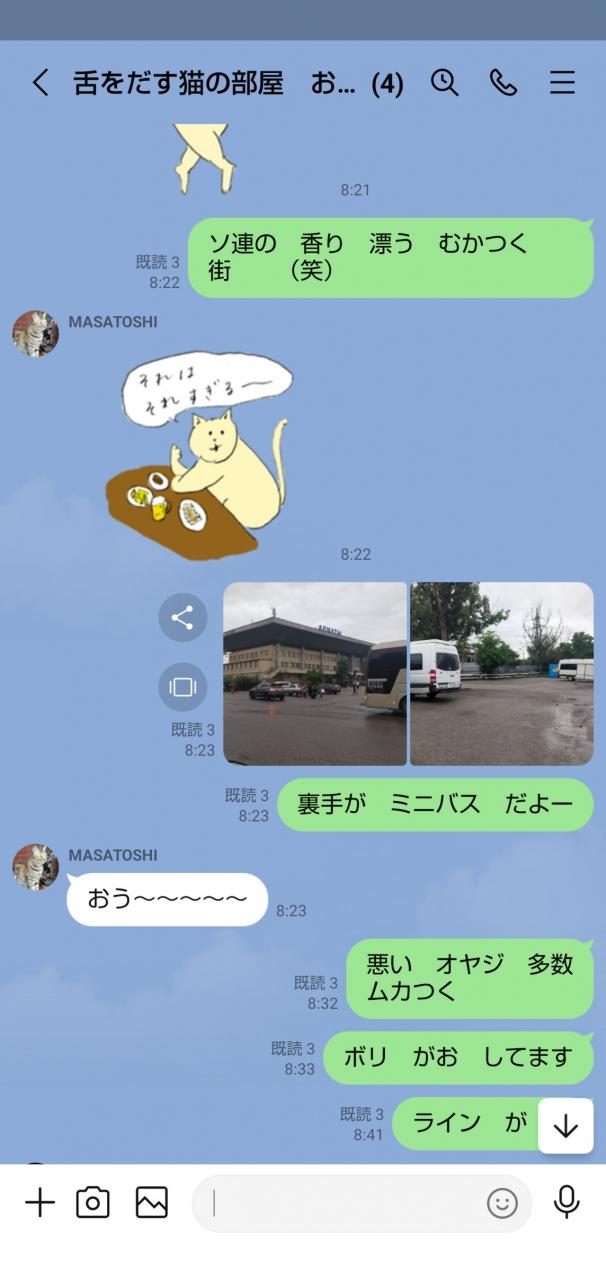Start a call from the phone icon
The image size is (606, 1280).
503,82
